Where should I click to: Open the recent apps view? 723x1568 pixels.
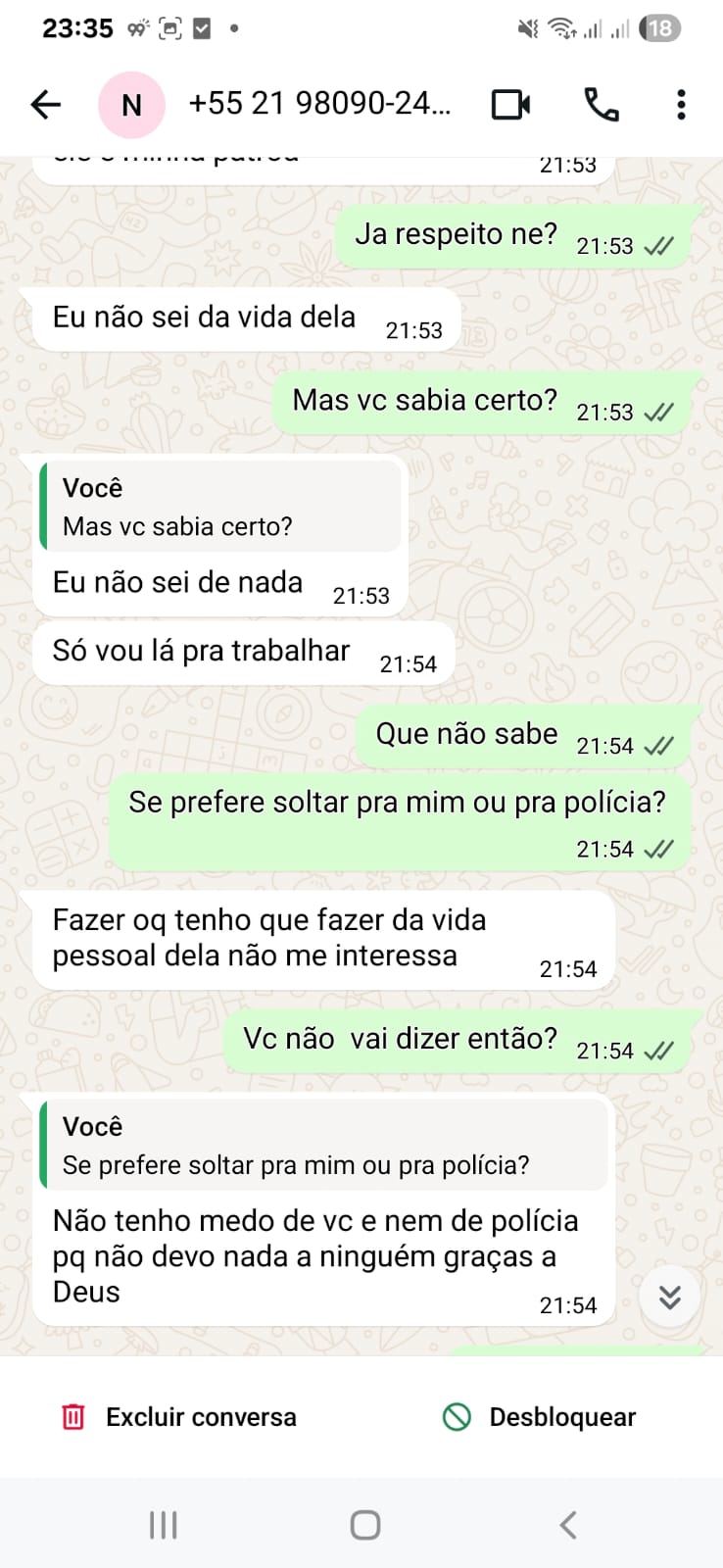pyautogui.click(x=163, y=1525)
